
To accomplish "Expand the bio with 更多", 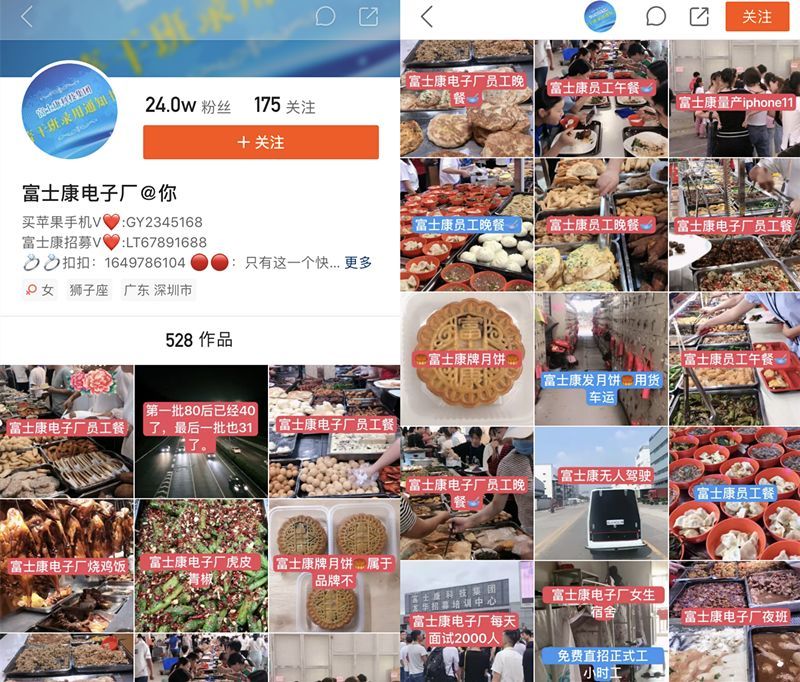I will coord(358,263).
